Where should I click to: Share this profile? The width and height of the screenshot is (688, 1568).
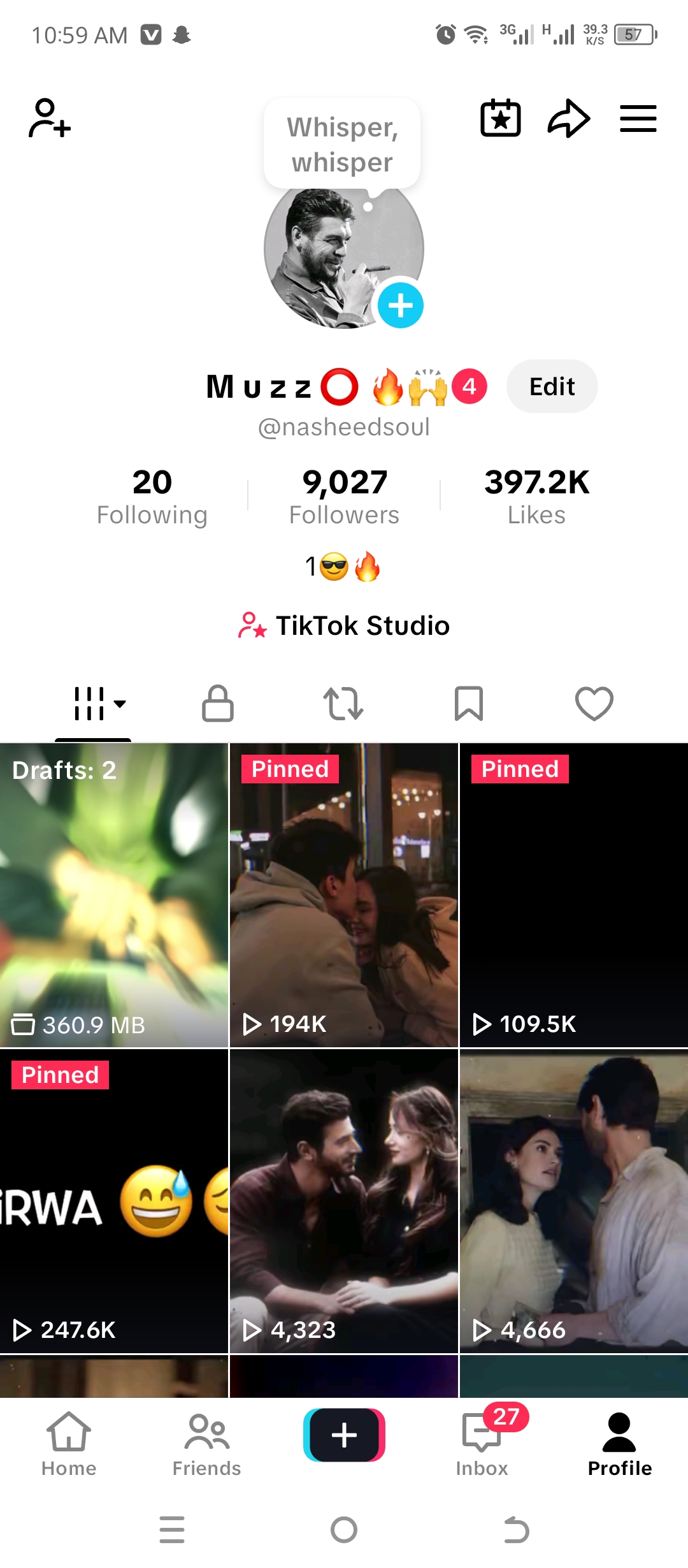568,118
